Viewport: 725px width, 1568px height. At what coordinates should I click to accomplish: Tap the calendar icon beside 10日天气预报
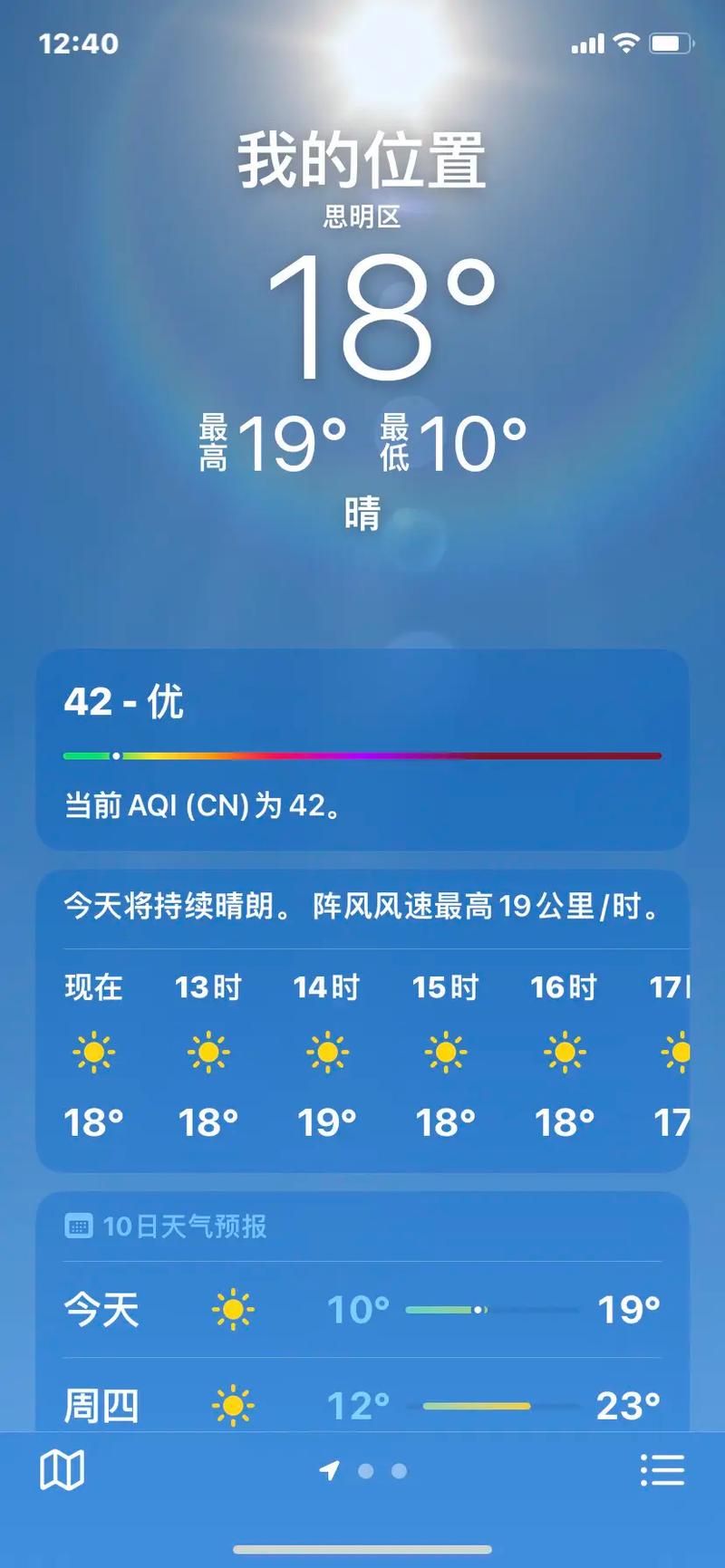tap(80, 1224)
